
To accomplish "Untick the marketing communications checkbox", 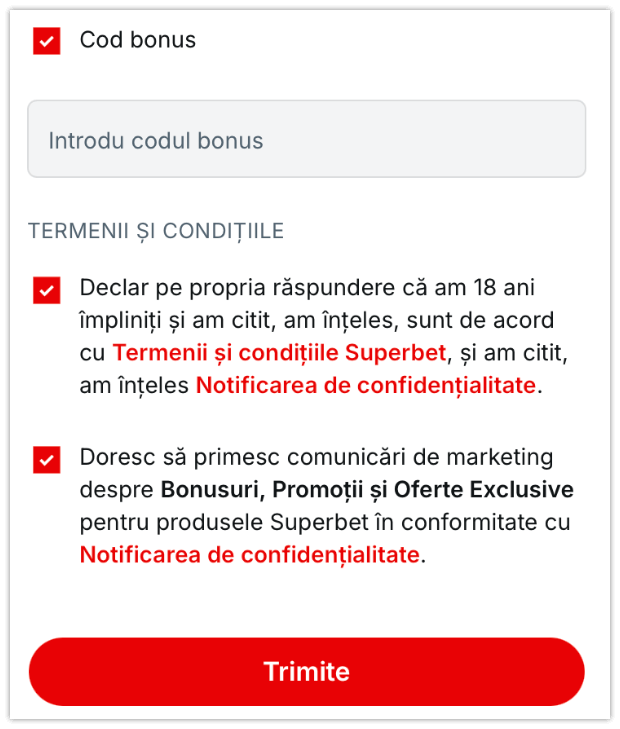I will 46,460.
